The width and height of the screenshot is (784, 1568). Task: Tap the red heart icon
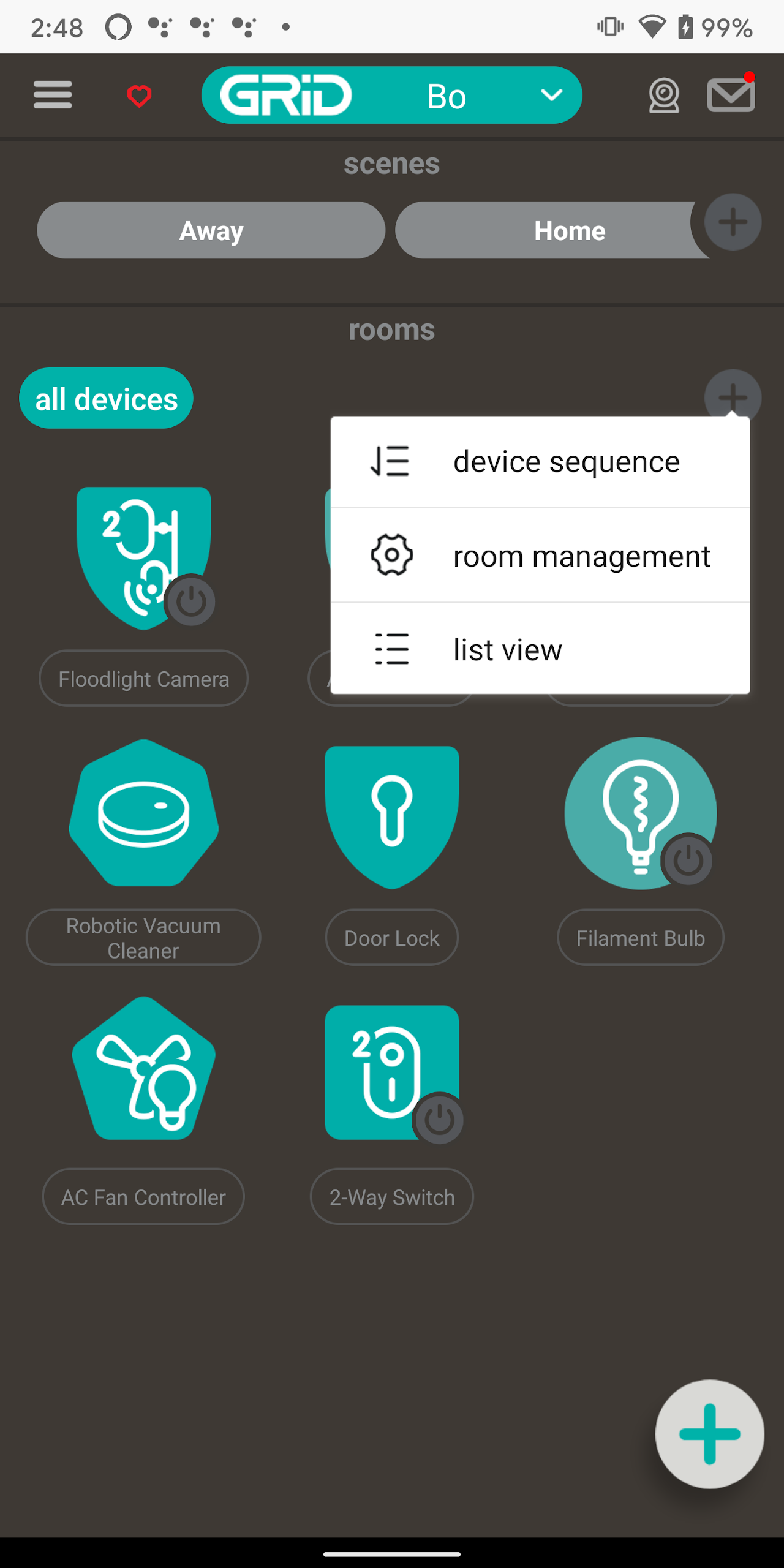click(x=139, y=96)
